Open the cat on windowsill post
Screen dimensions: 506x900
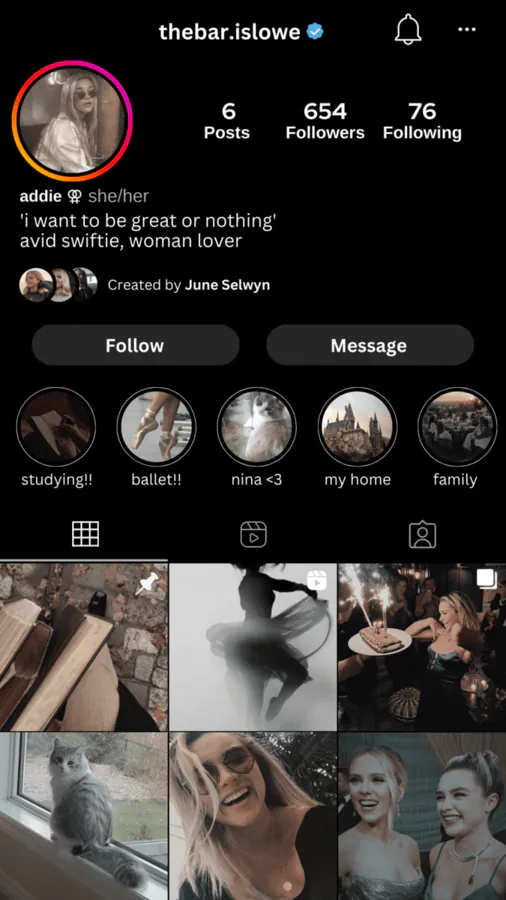(84, 816)
